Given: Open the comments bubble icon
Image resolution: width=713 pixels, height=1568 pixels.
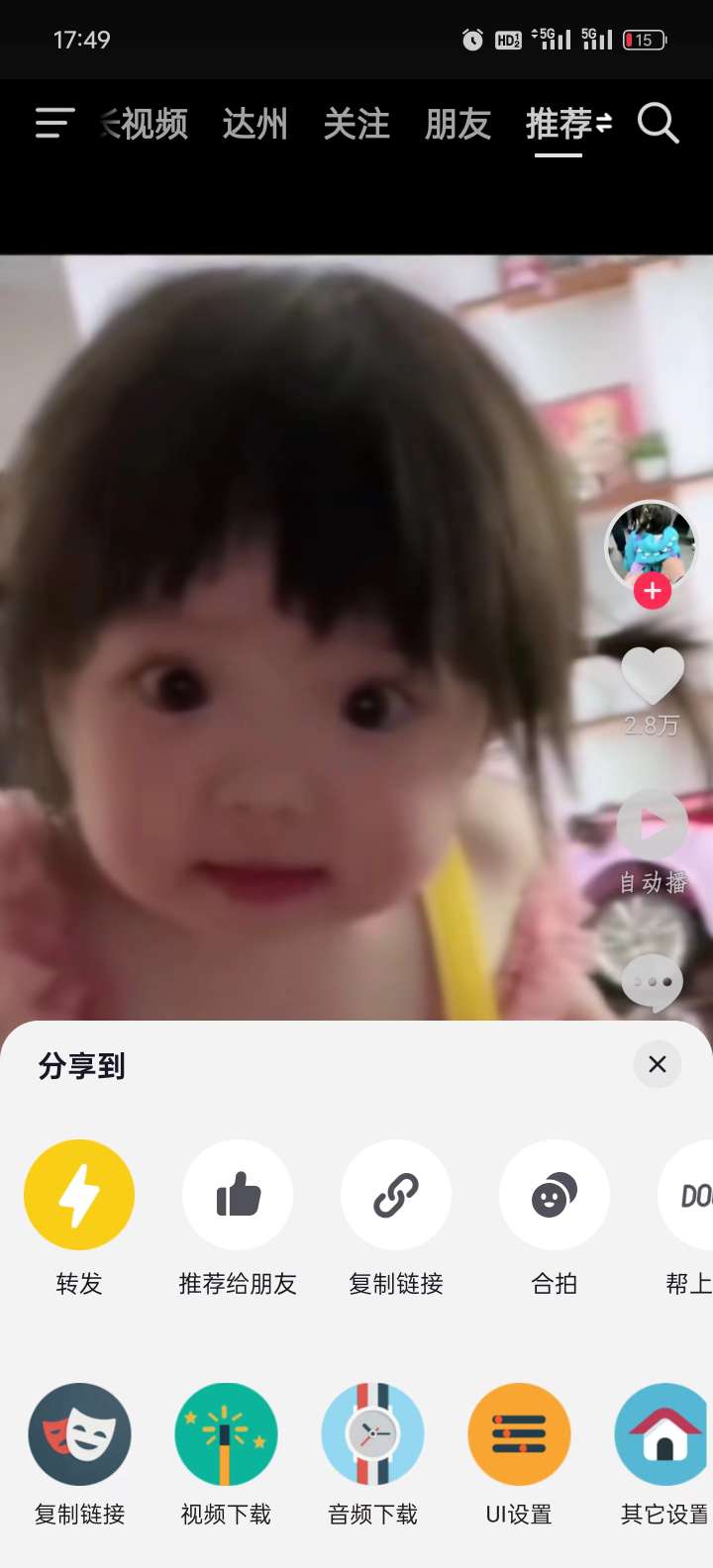Looking at the screenshot, I should point(652,982).
